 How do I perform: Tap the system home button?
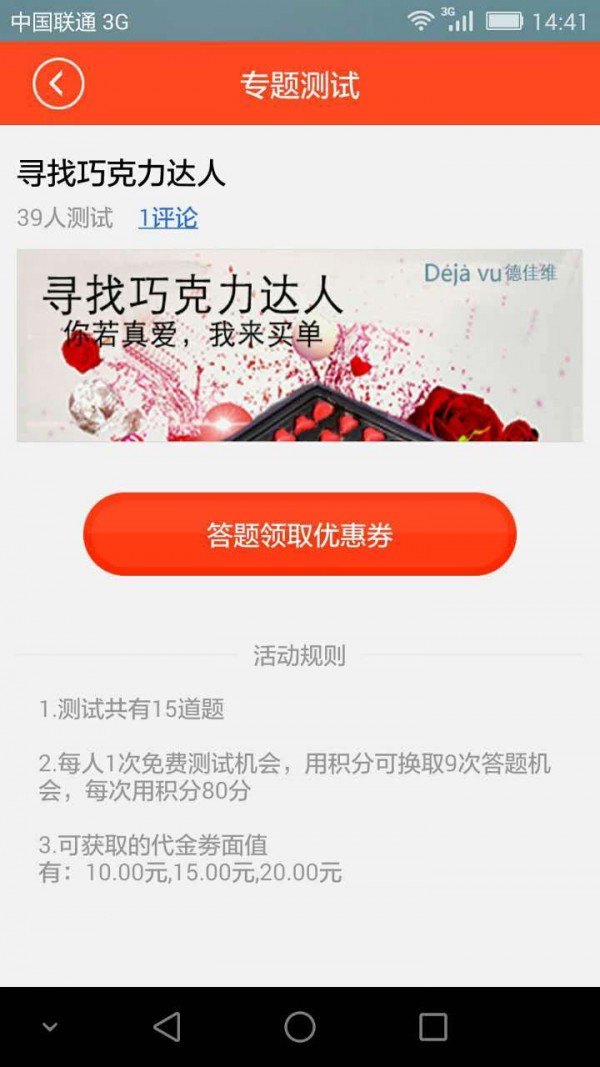(300, 1027)
